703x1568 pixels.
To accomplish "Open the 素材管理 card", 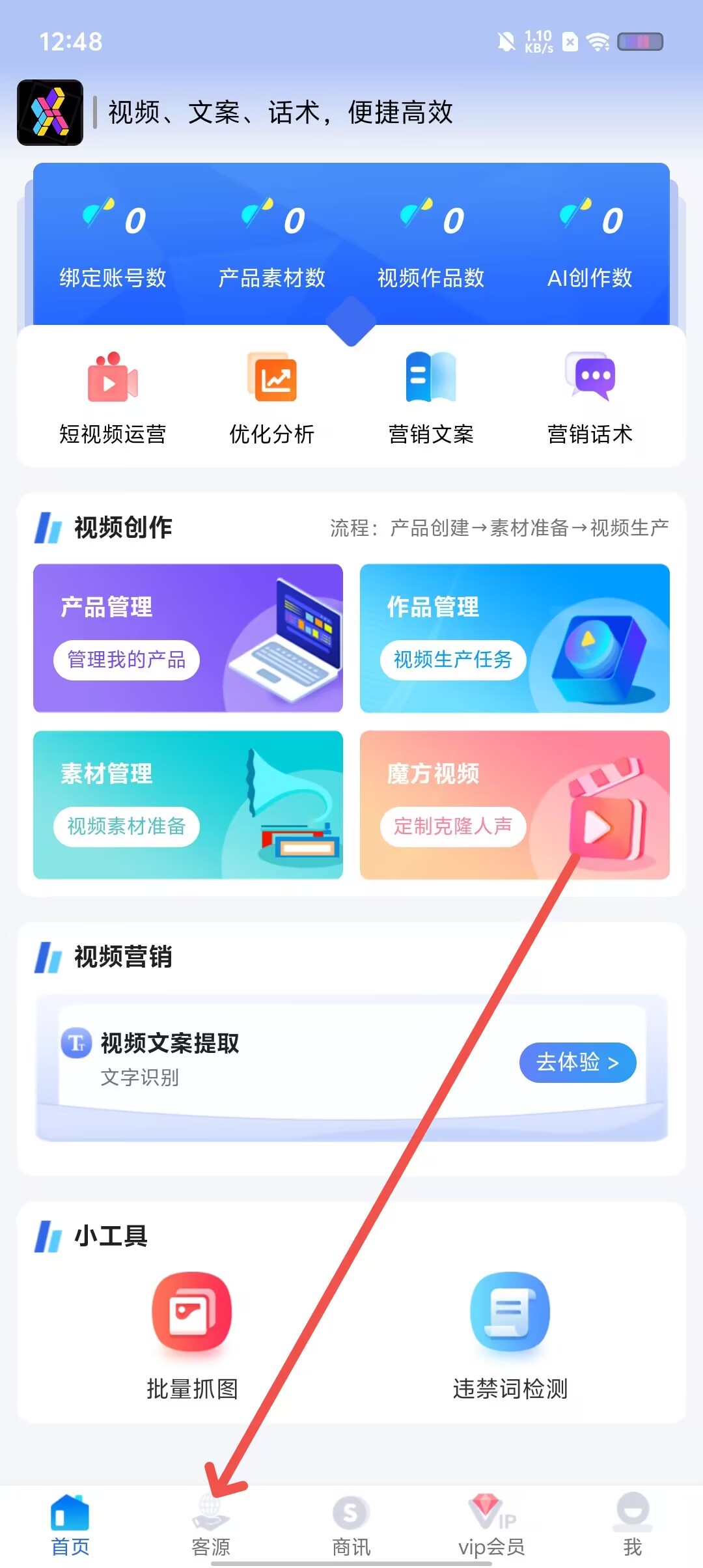I will 188,804.
